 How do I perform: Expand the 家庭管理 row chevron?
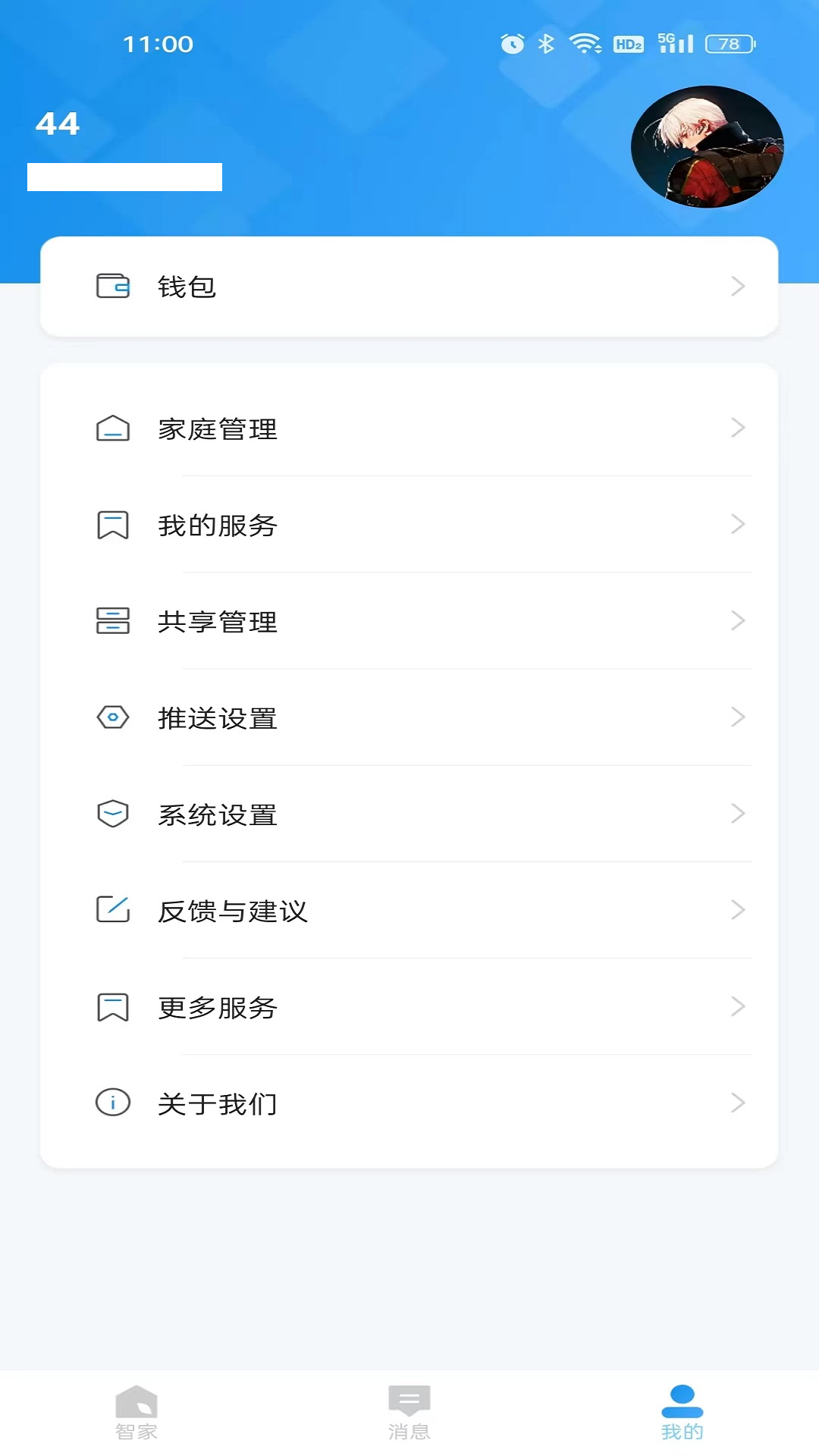point(737,428)
